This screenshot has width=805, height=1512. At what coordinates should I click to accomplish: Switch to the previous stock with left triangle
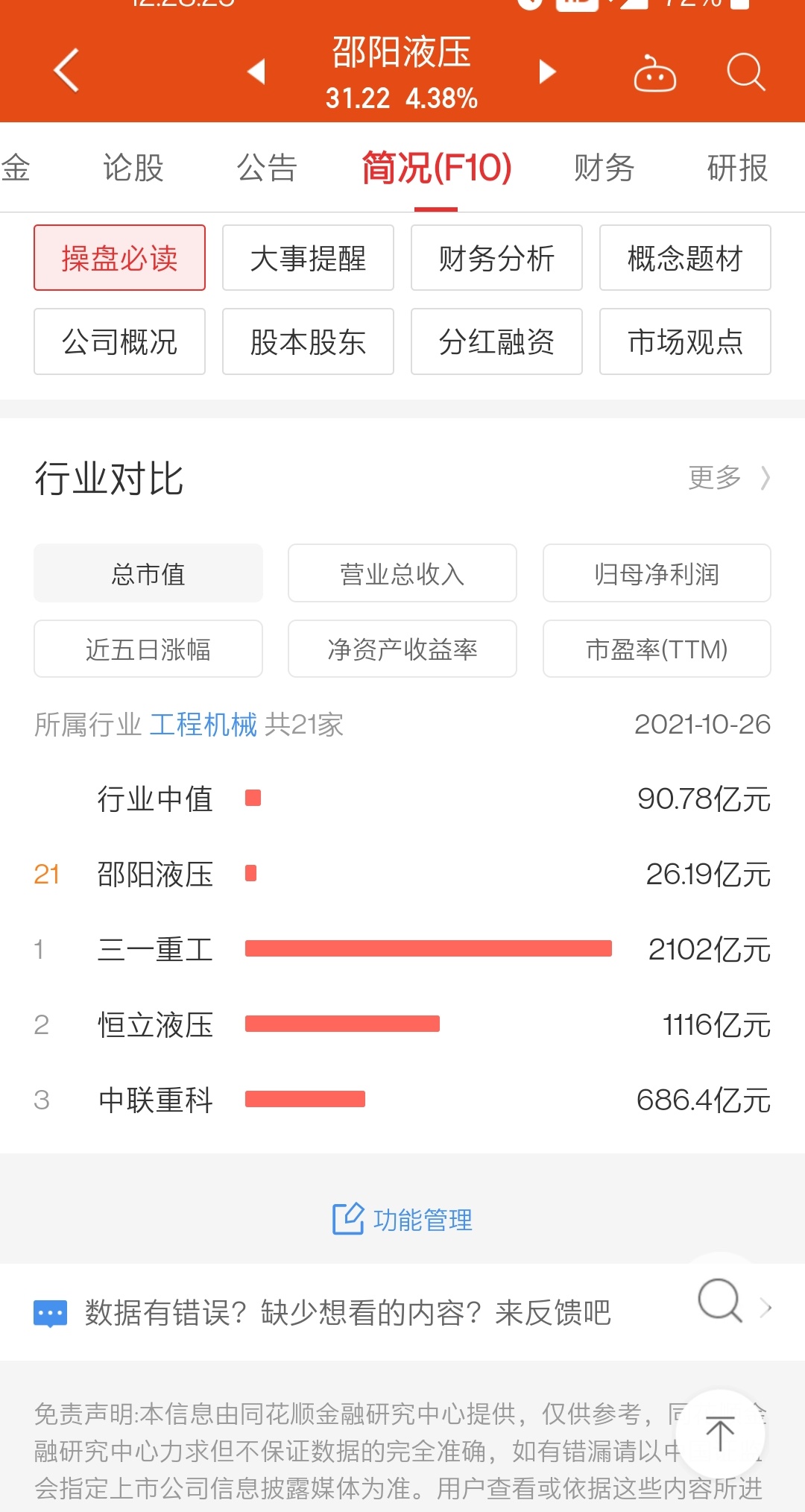coord(256,72)
